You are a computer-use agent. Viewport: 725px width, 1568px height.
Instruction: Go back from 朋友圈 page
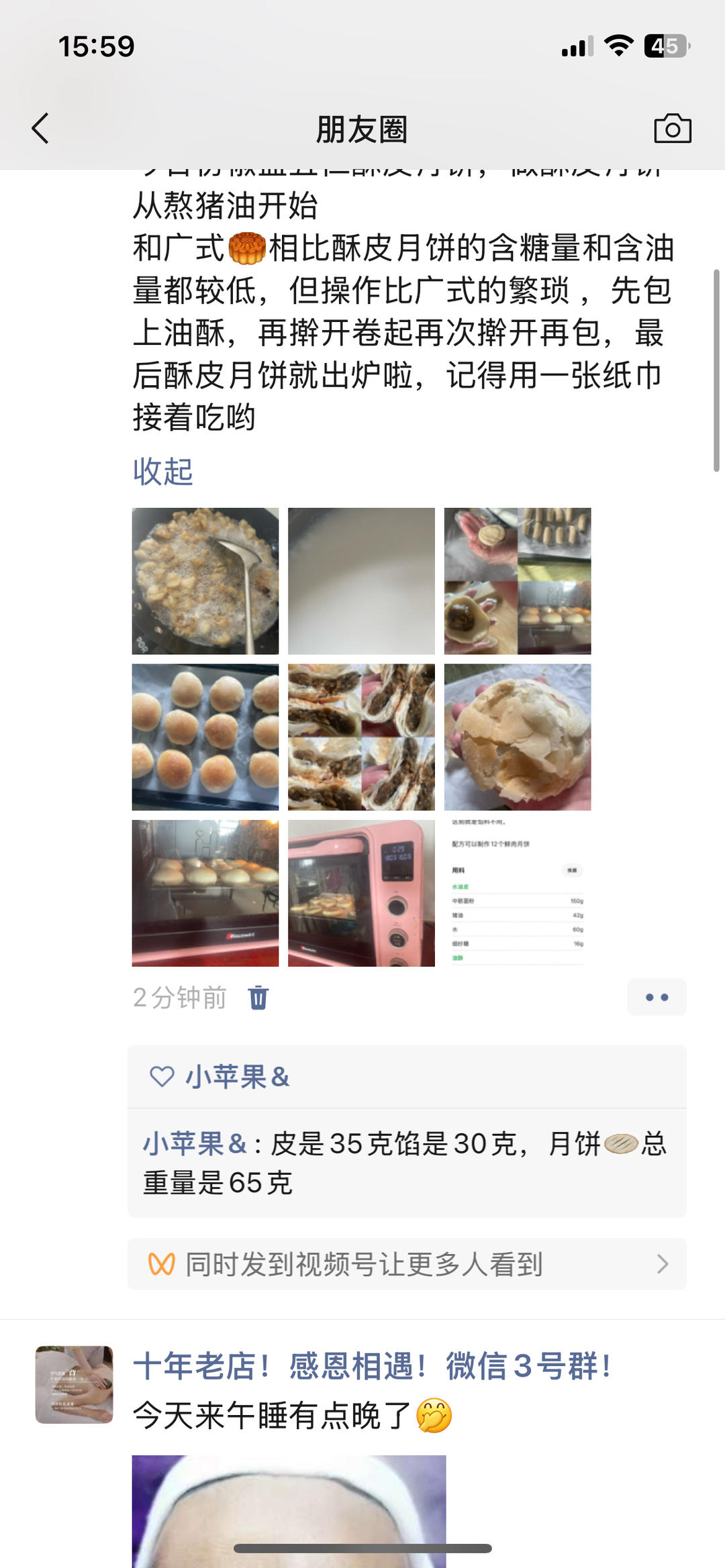(x=41, y=128)
